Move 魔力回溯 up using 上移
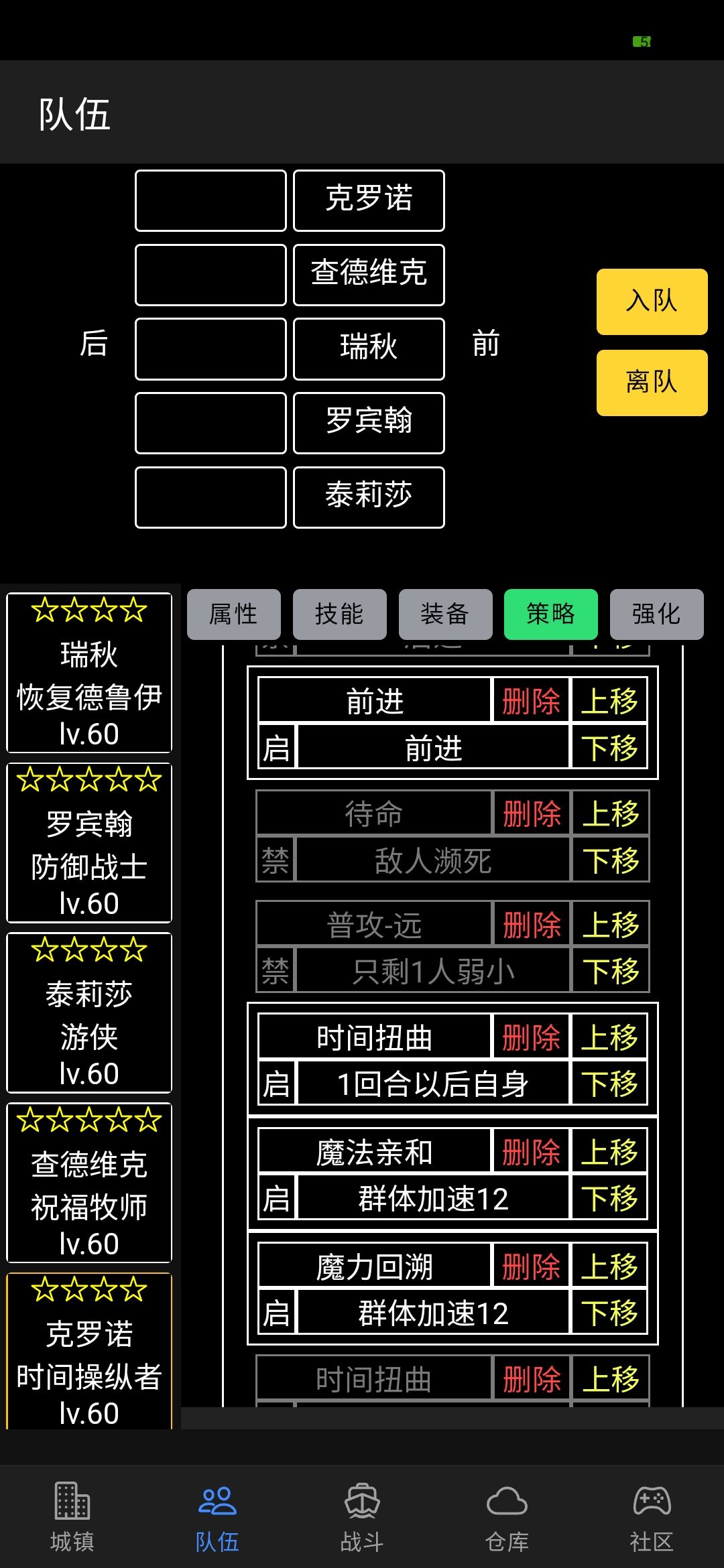Screen dimensions: 724x1568 tap(610, 1263)
